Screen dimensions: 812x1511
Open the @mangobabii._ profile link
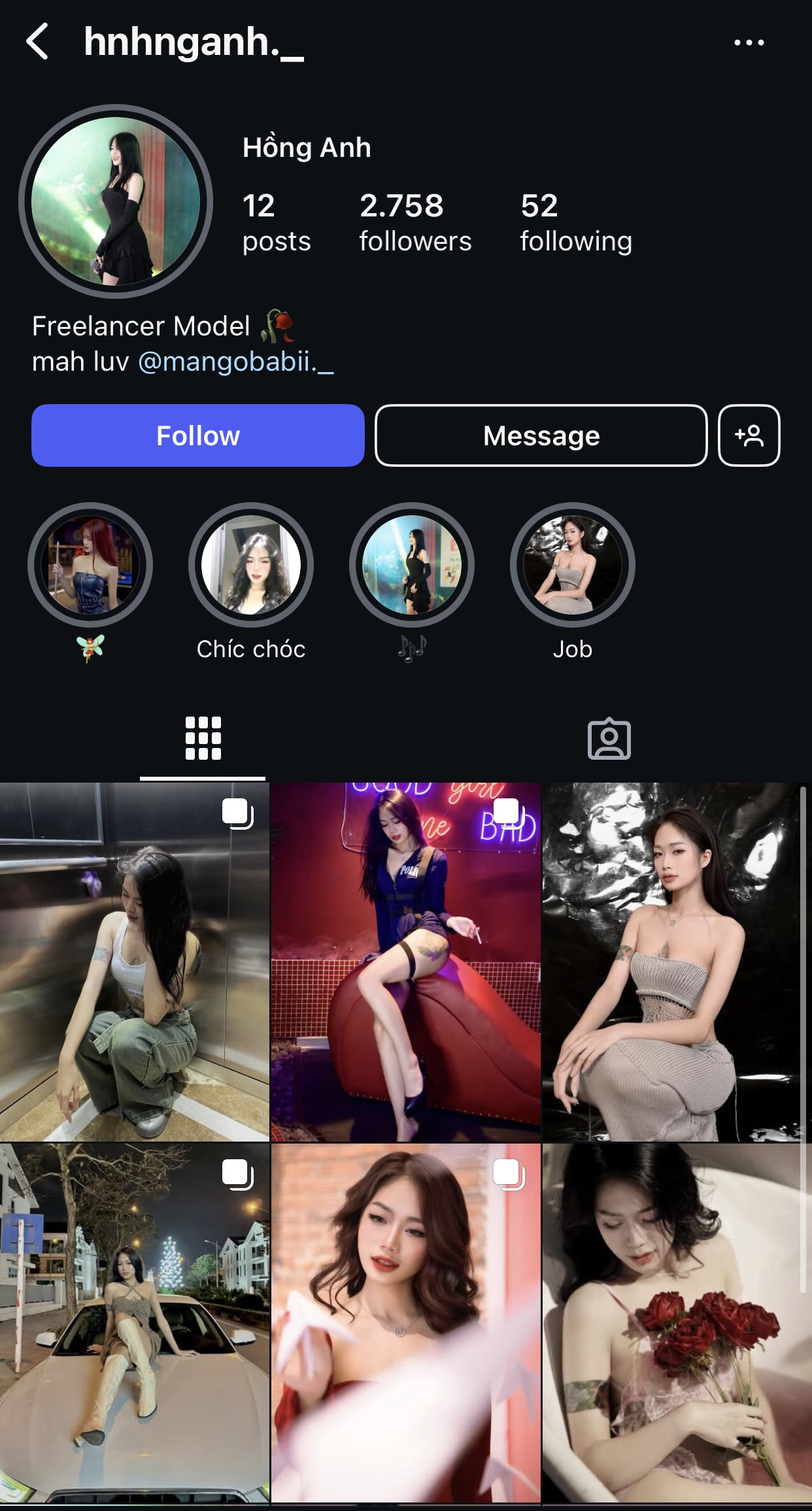coord(235,362)
